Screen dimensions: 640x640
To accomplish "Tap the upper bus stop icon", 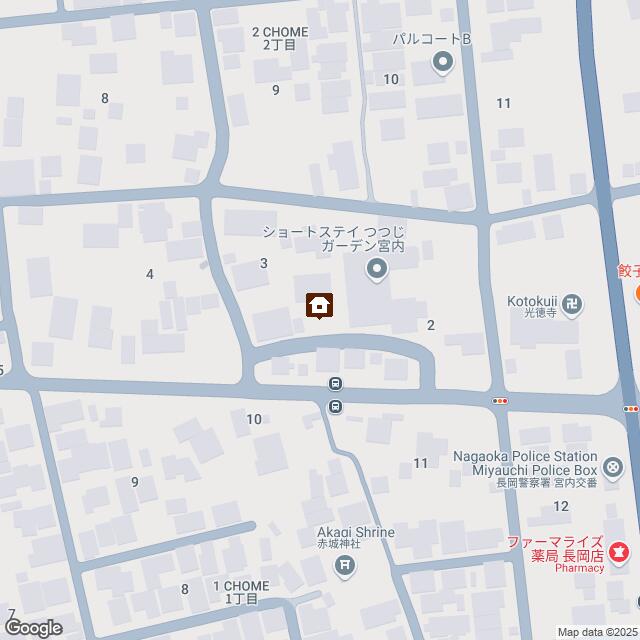I will click(x=335, y=384).
